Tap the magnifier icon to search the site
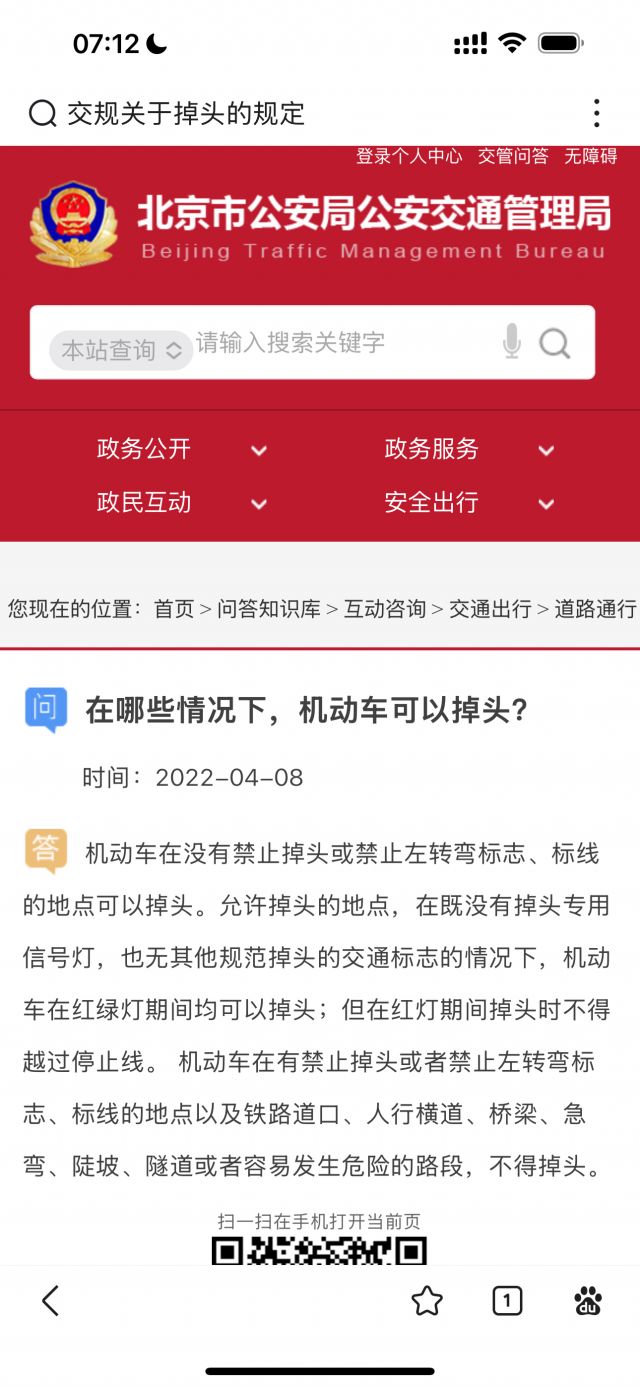 [x=555, y=344]
